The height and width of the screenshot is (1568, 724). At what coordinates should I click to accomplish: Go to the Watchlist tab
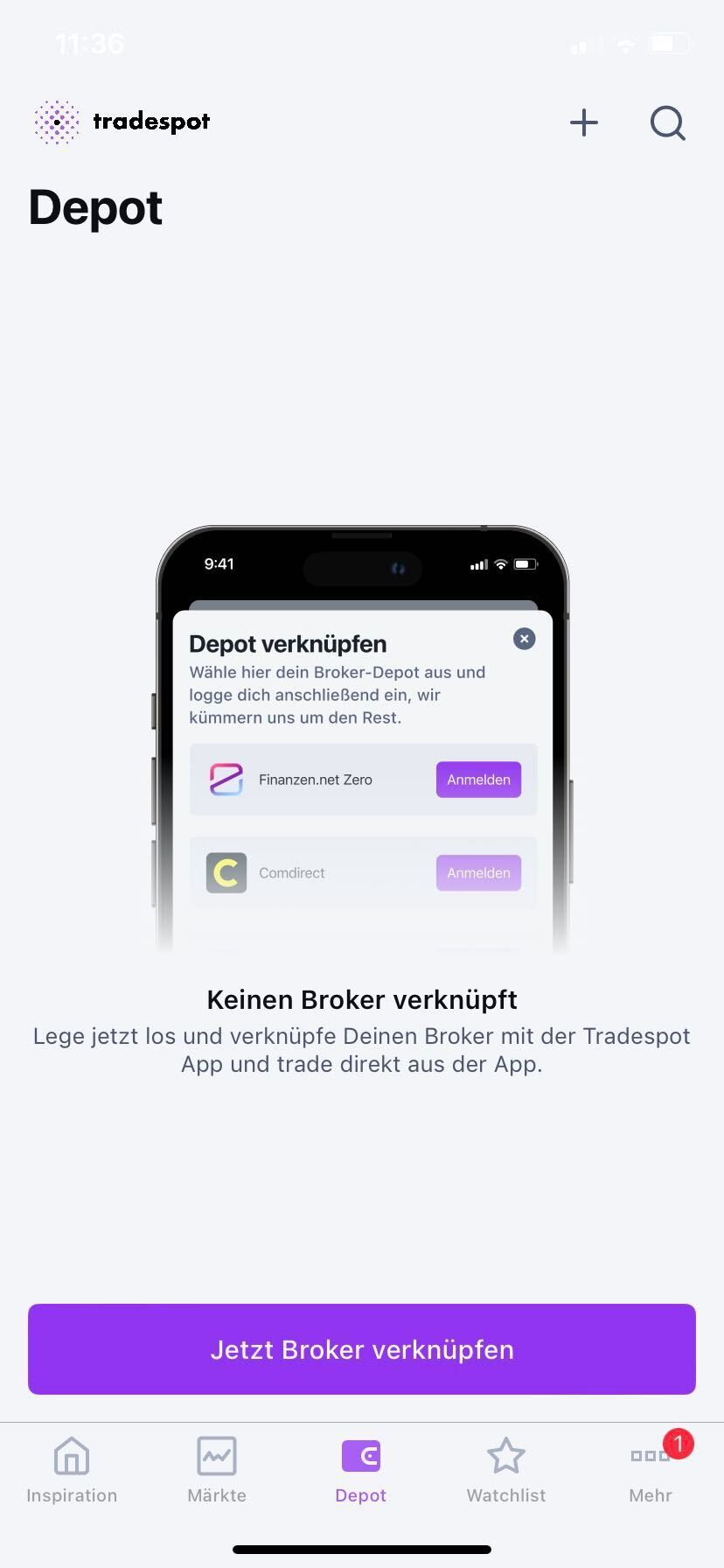[x=506, y=1470]
